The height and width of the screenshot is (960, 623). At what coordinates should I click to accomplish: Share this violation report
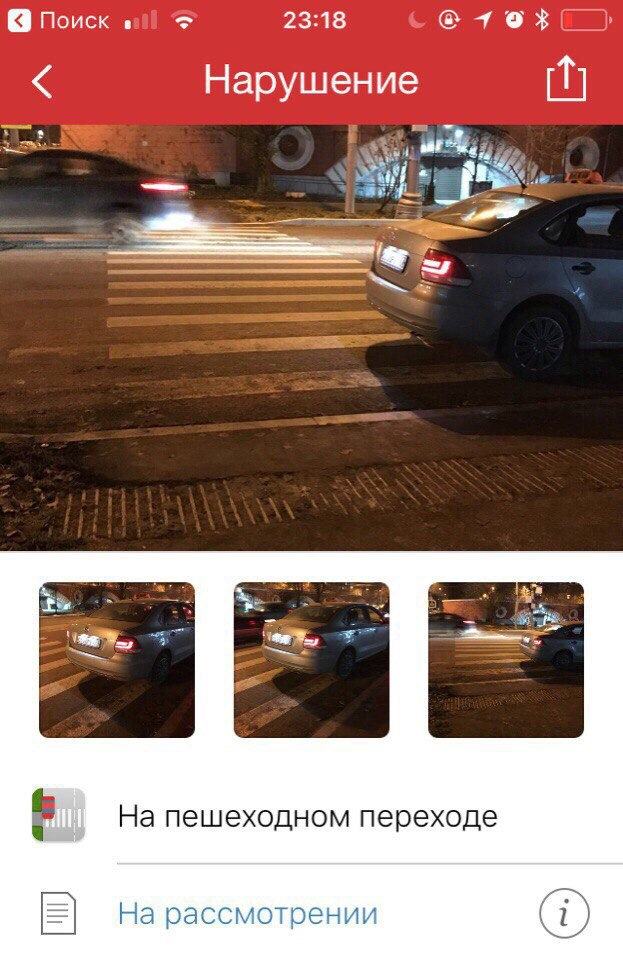click(565, 79)
